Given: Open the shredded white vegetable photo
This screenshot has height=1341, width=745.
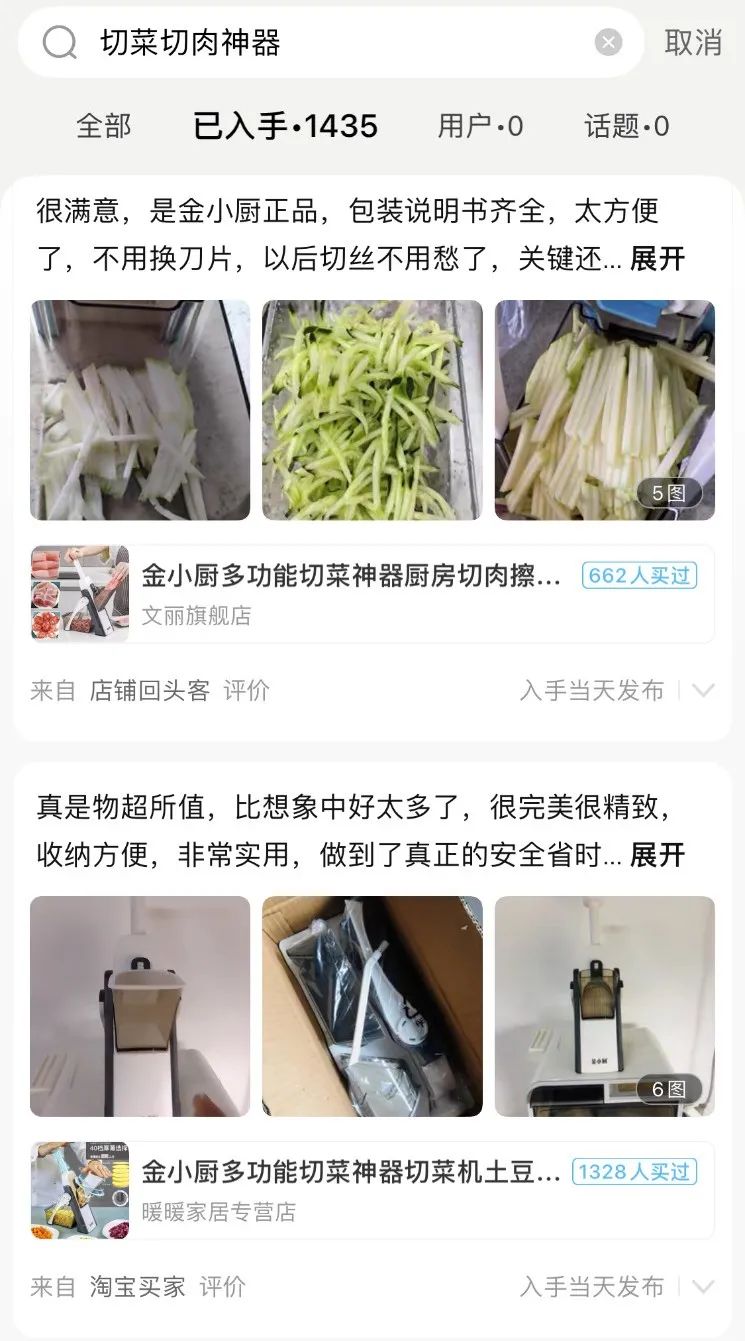Looking at the screenshot, I should click(x=140, y=410).
